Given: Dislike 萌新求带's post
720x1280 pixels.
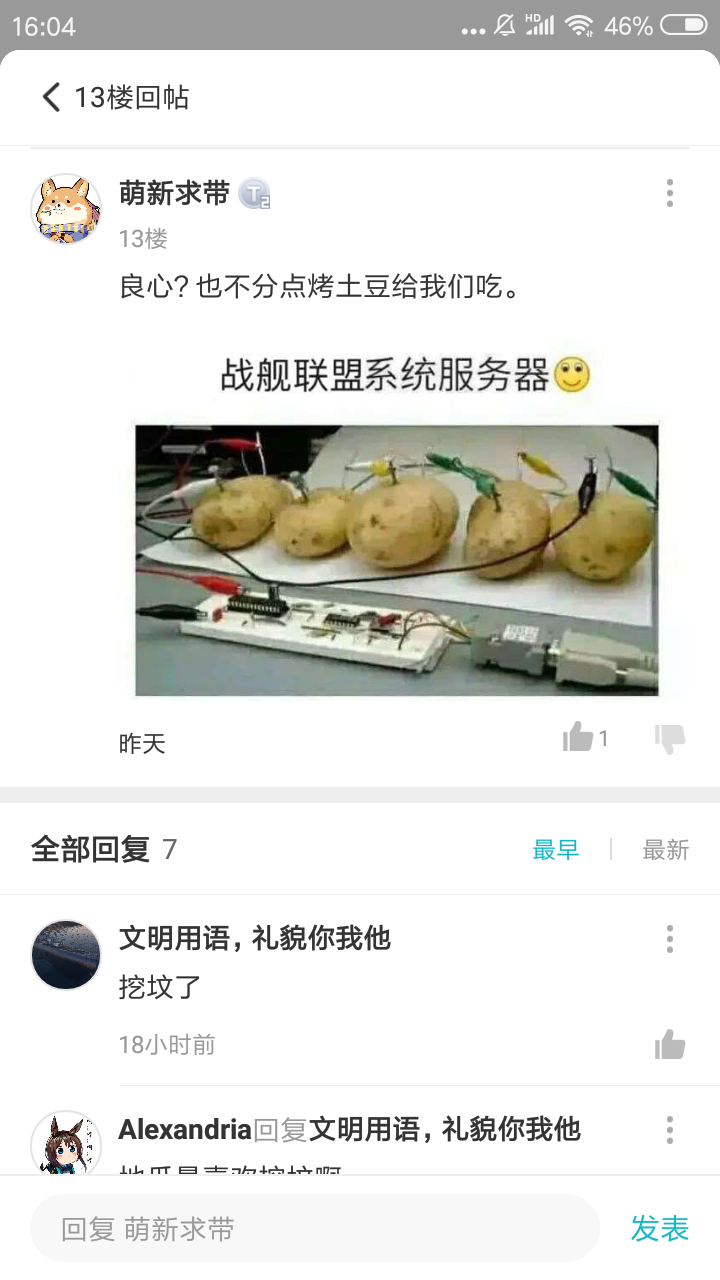Looking at the screenshot, I should 669,739.
